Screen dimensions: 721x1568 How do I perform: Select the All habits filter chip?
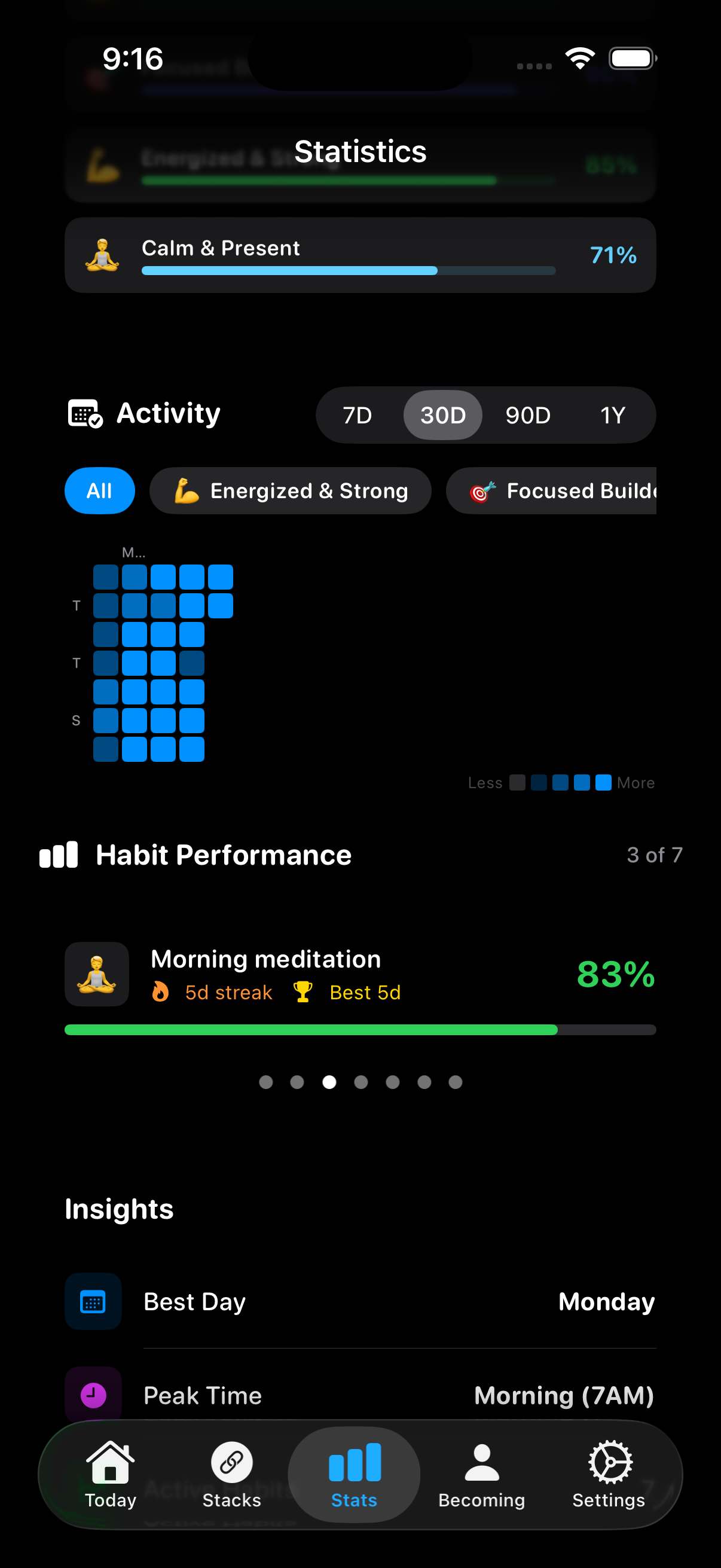[99, 490]
